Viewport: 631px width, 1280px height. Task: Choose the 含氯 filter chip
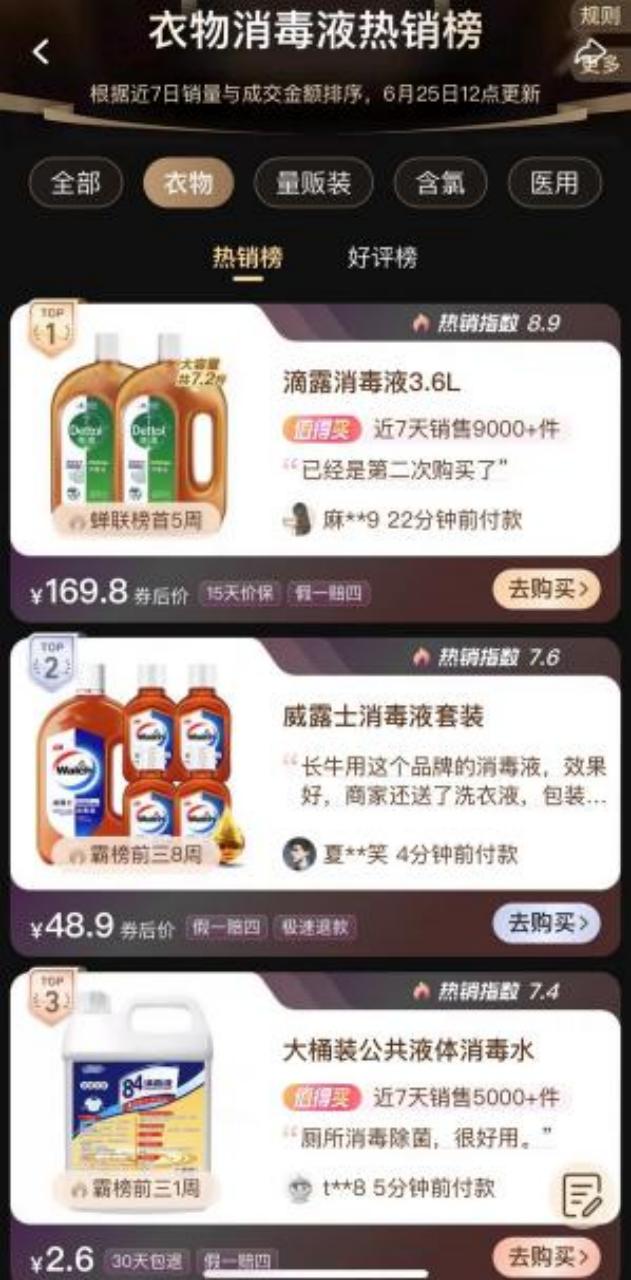pos(439,184)
